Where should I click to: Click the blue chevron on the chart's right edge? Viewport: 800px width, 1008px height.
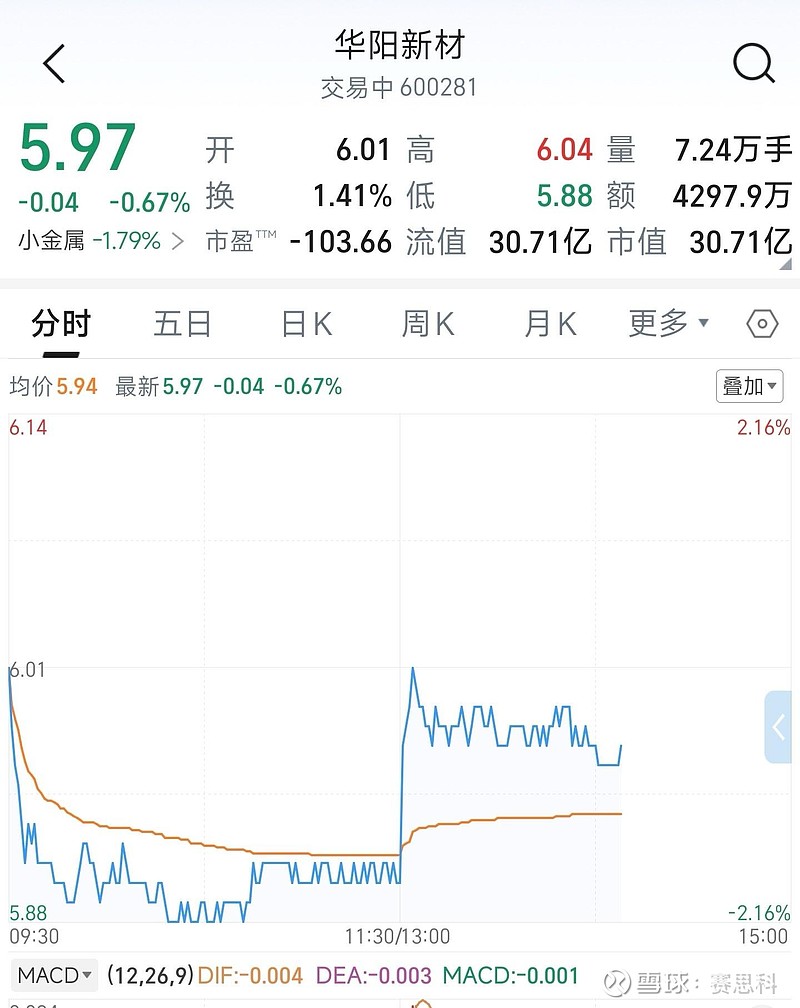coord(778,727)
